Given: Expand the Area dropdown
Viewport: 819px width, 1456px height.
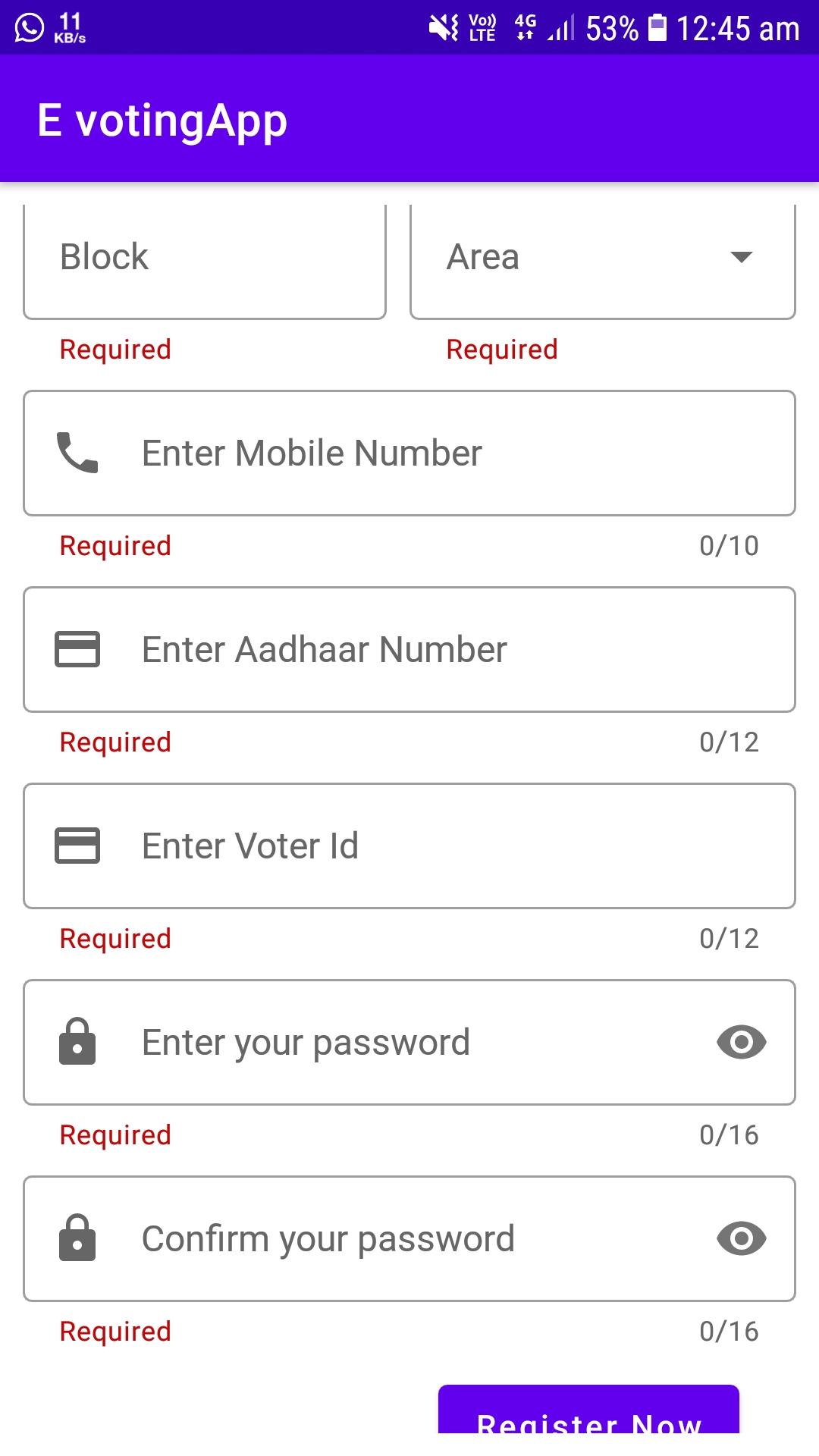Looking at the screenshot, I should [x=602, y=258].
